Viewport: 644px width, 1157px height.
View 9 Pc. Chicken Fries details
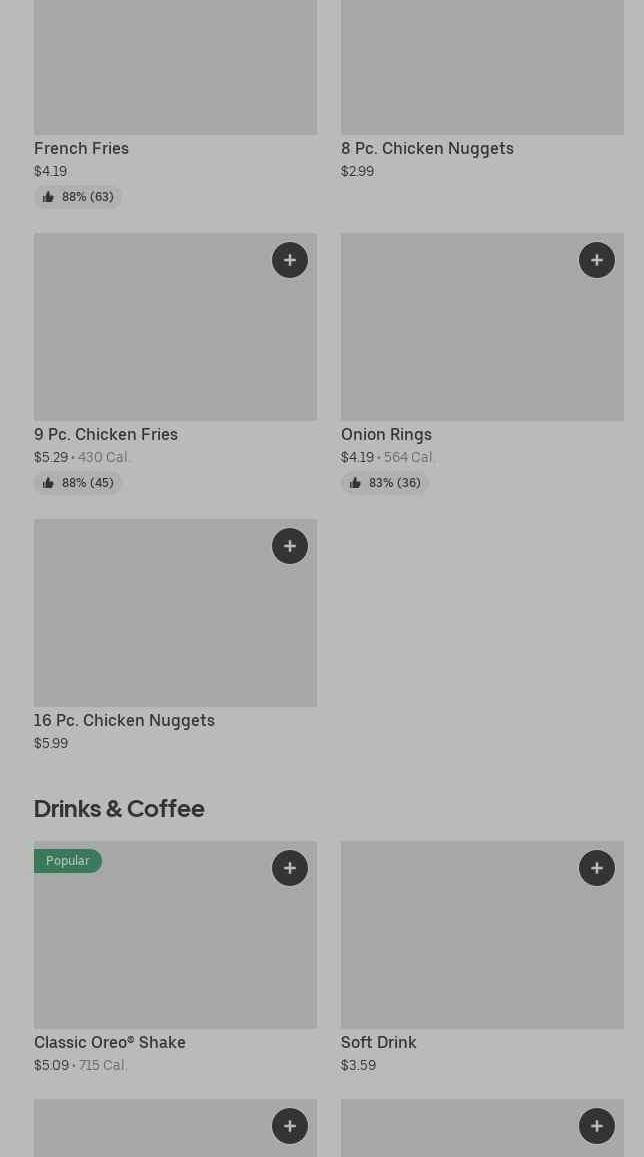point(176,364)
